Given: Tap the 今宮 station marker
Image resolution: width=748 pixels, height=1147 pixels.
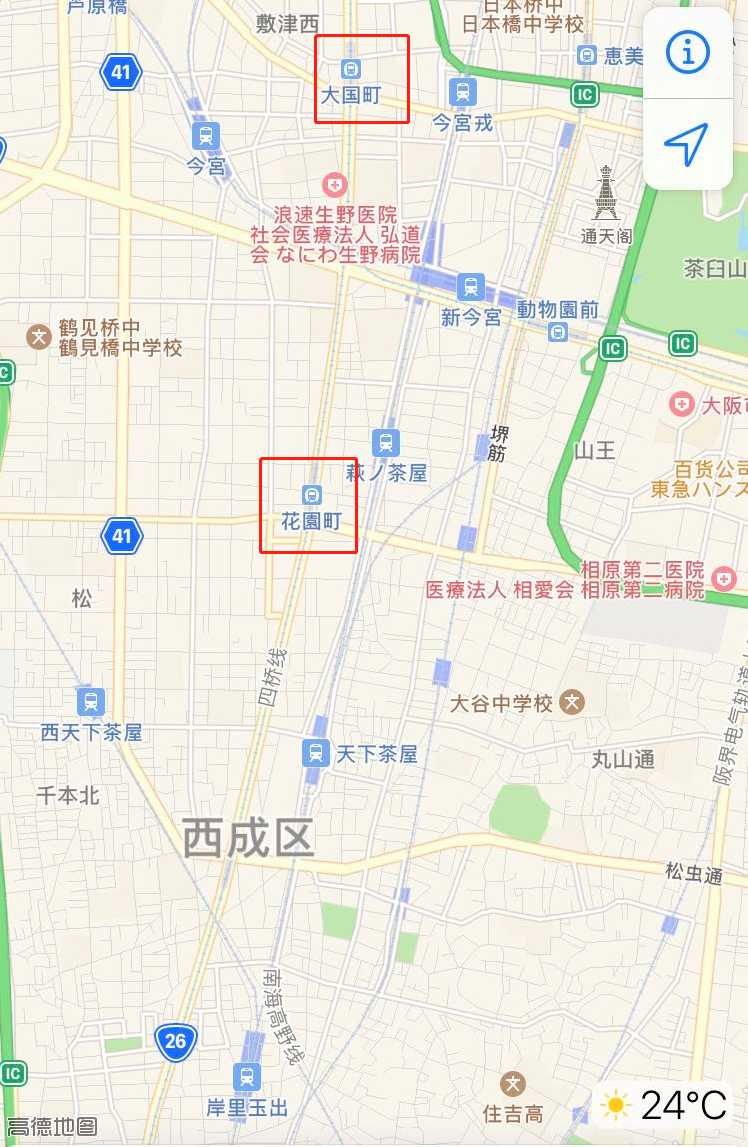Looking at the screenshot, I should [206, 137].
